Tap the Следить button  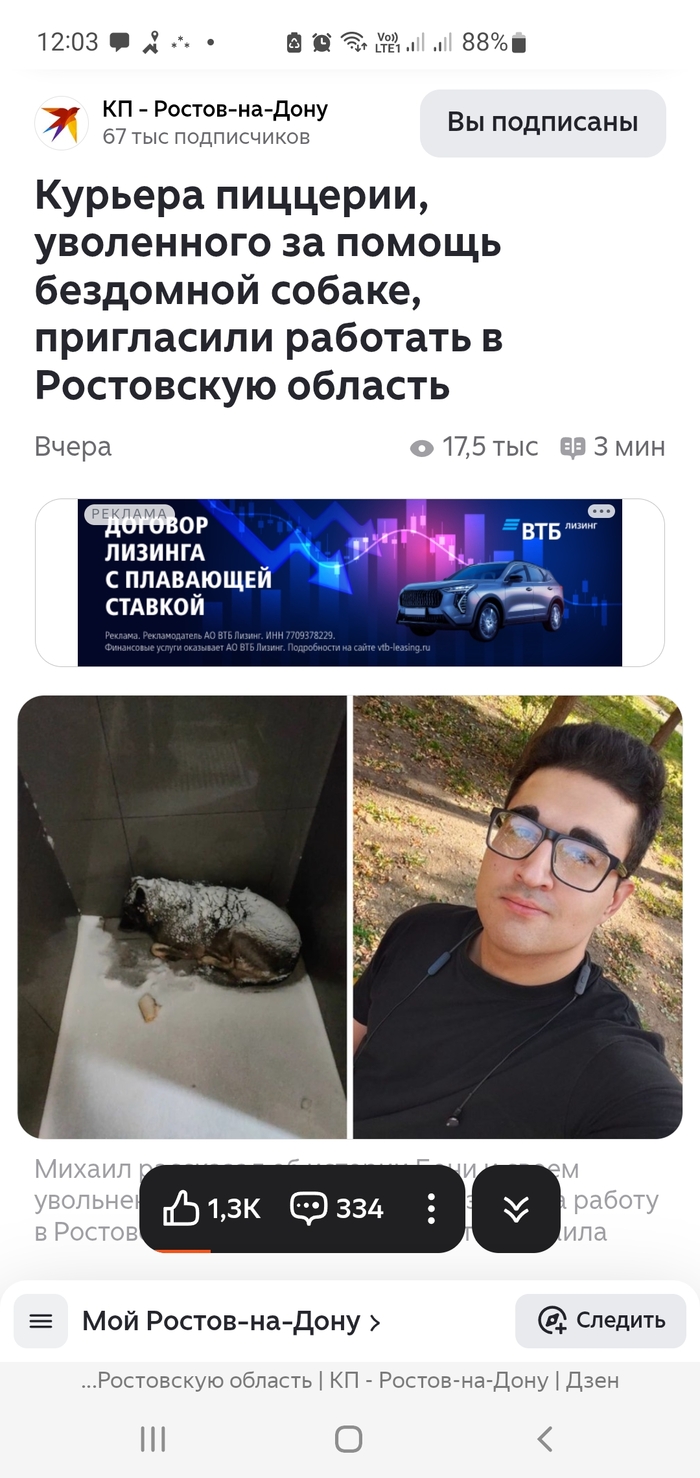[601, 1320]
